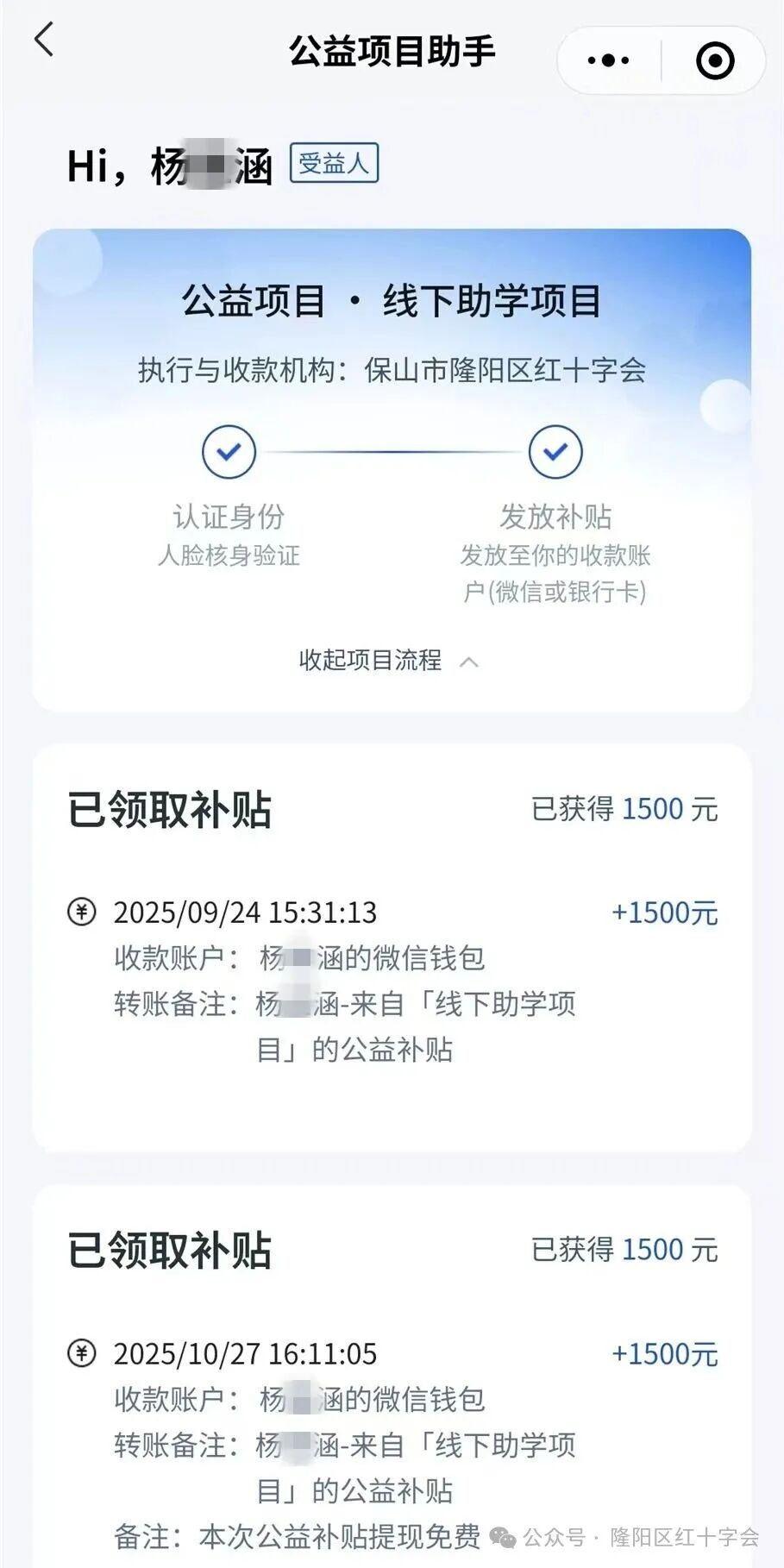Tap 已获得 1500 元 on the first card
784x1568 pixels.
click(x=624, y=809)
